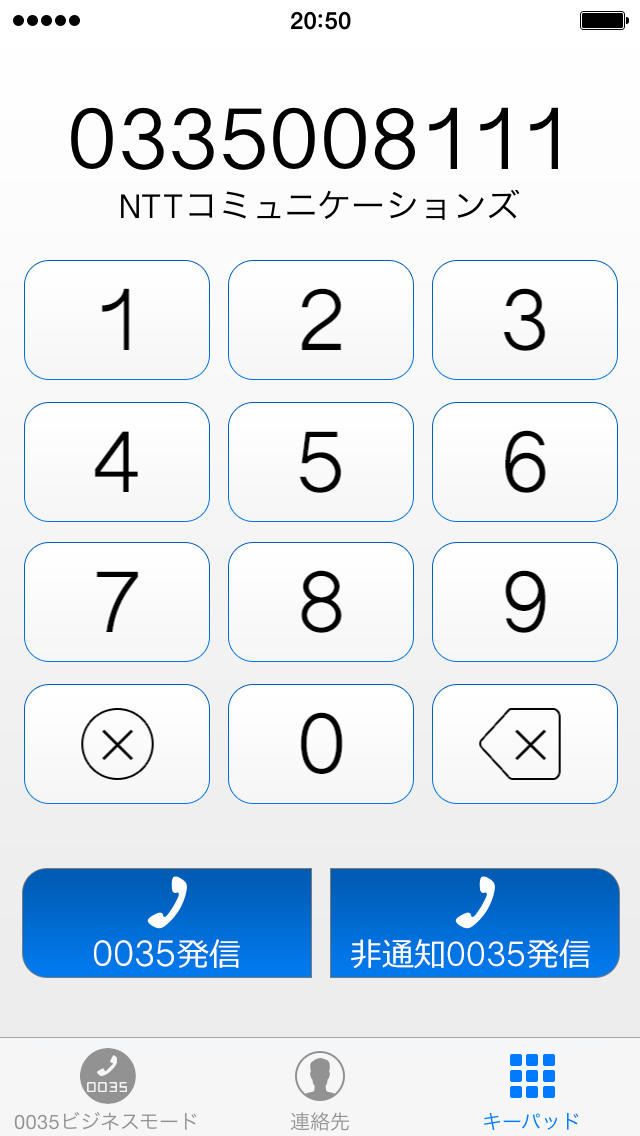Tap the 3 key
This screenshot has height=1136, width=640.
525,320
